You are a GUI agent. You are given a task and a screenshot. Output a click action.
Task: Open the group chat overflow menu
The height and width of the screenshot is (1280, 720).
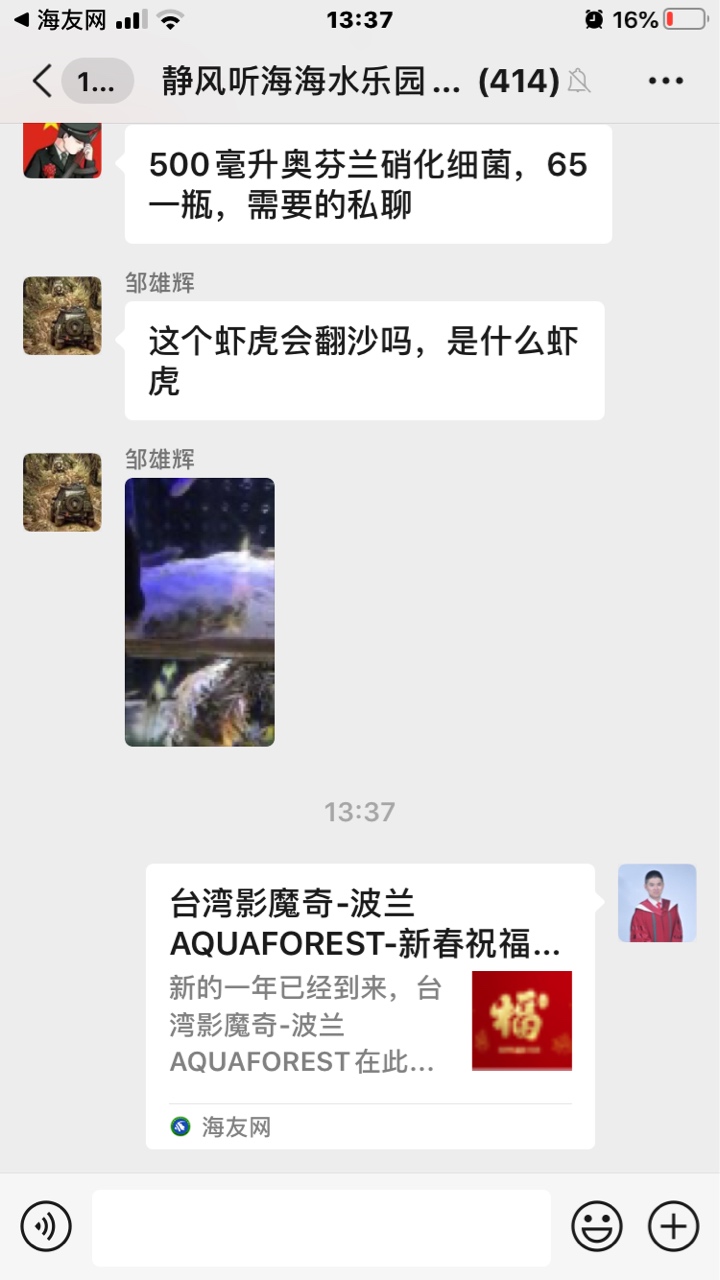(665, 81)
